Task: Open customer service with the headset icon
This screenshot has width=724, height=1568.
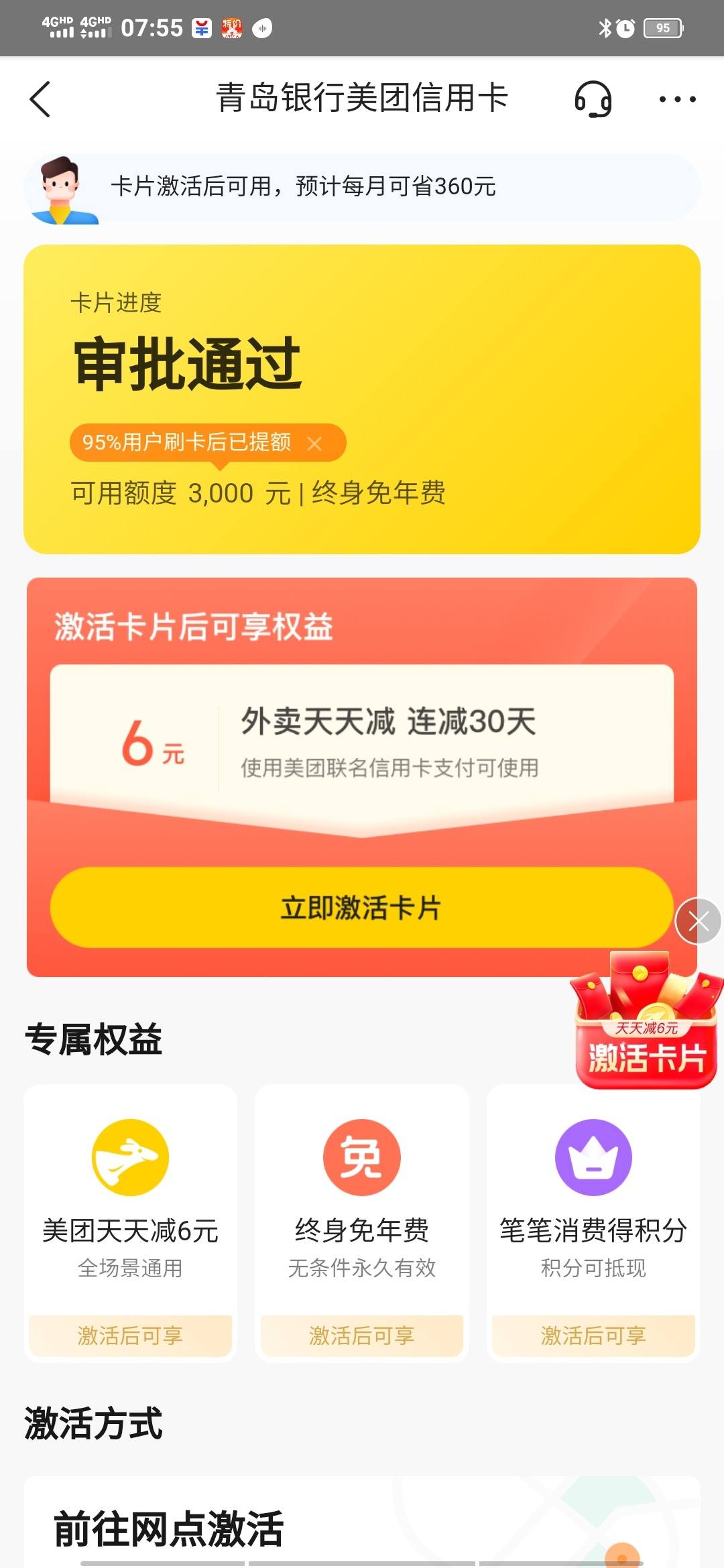Action: (593, 99)
